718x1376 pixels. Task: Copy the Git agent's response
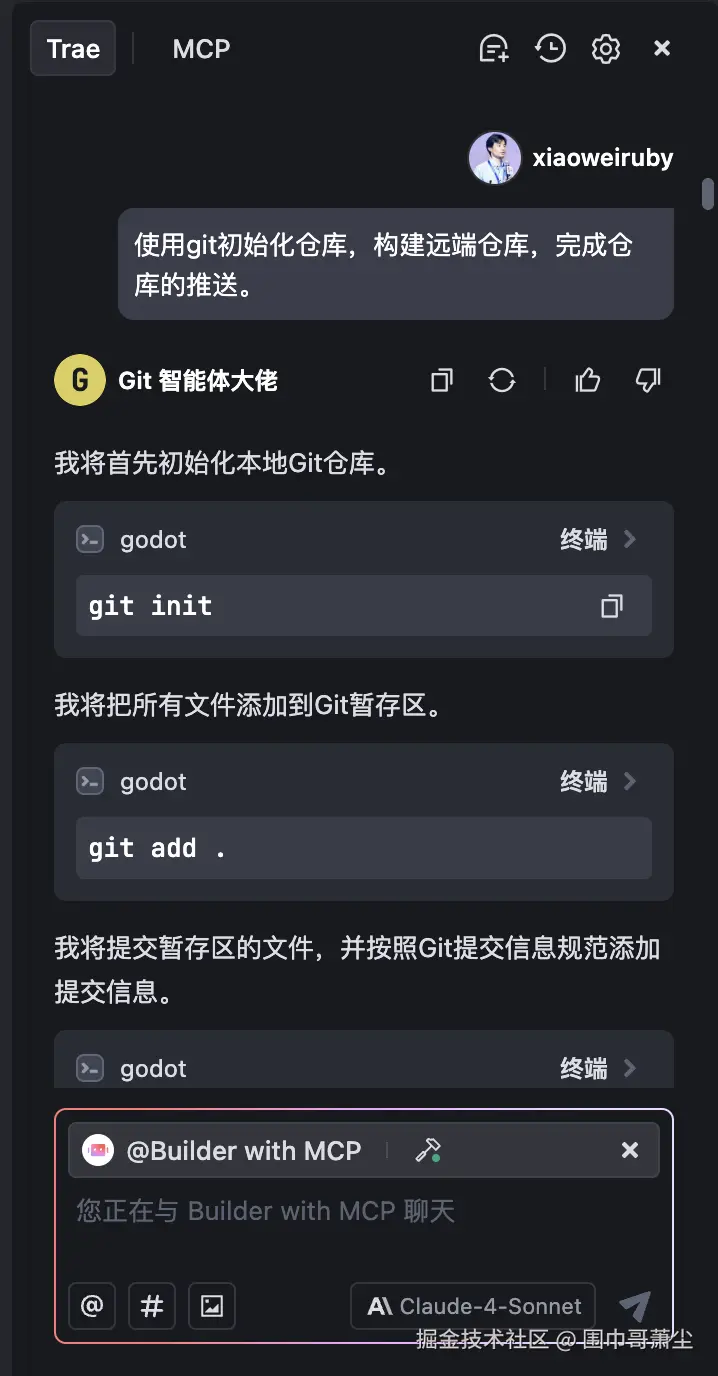click(442, 380)
